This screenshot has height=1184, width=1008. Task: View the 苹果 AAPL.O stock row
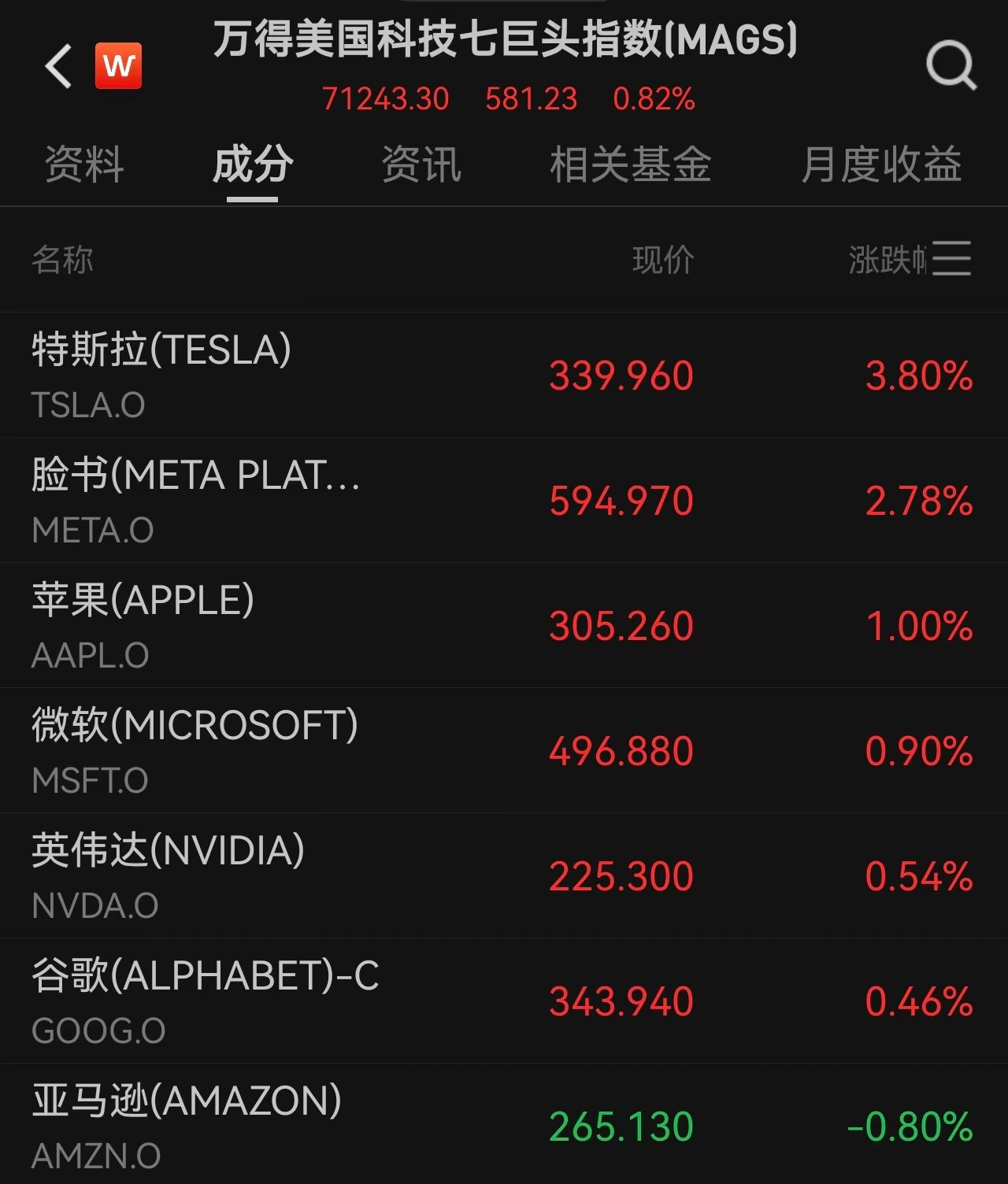504,625
